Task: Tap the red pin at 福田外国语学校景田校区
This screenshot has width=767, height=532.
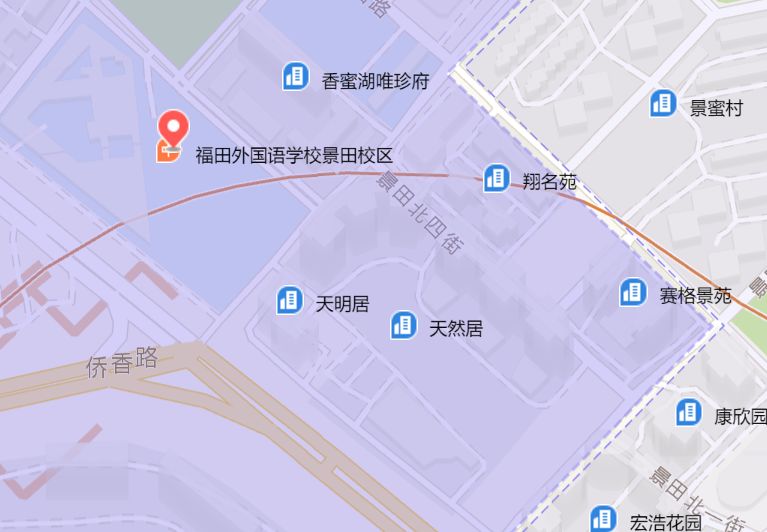Action: coord(175,130)
